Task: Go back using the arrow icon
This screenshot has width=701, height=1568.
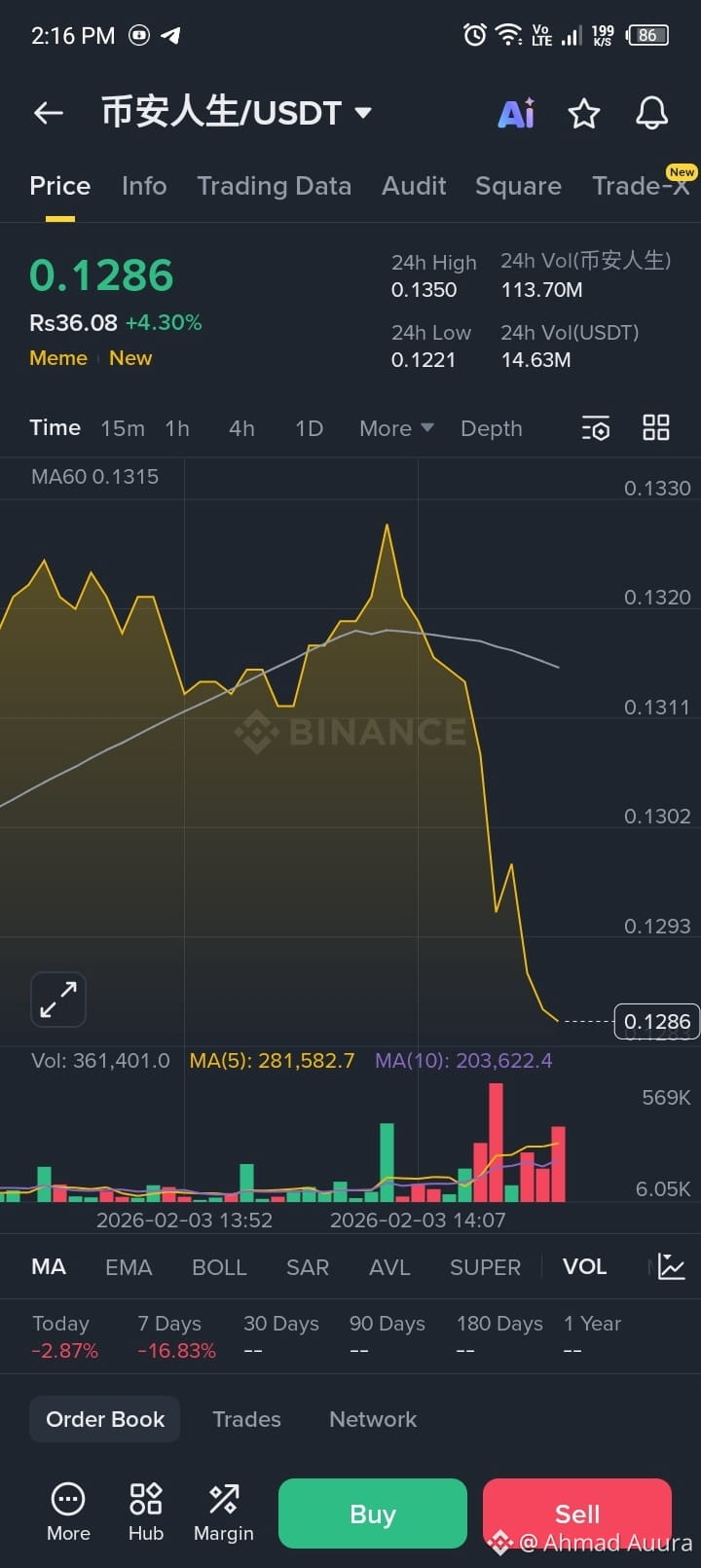Action: pos(48,113)
